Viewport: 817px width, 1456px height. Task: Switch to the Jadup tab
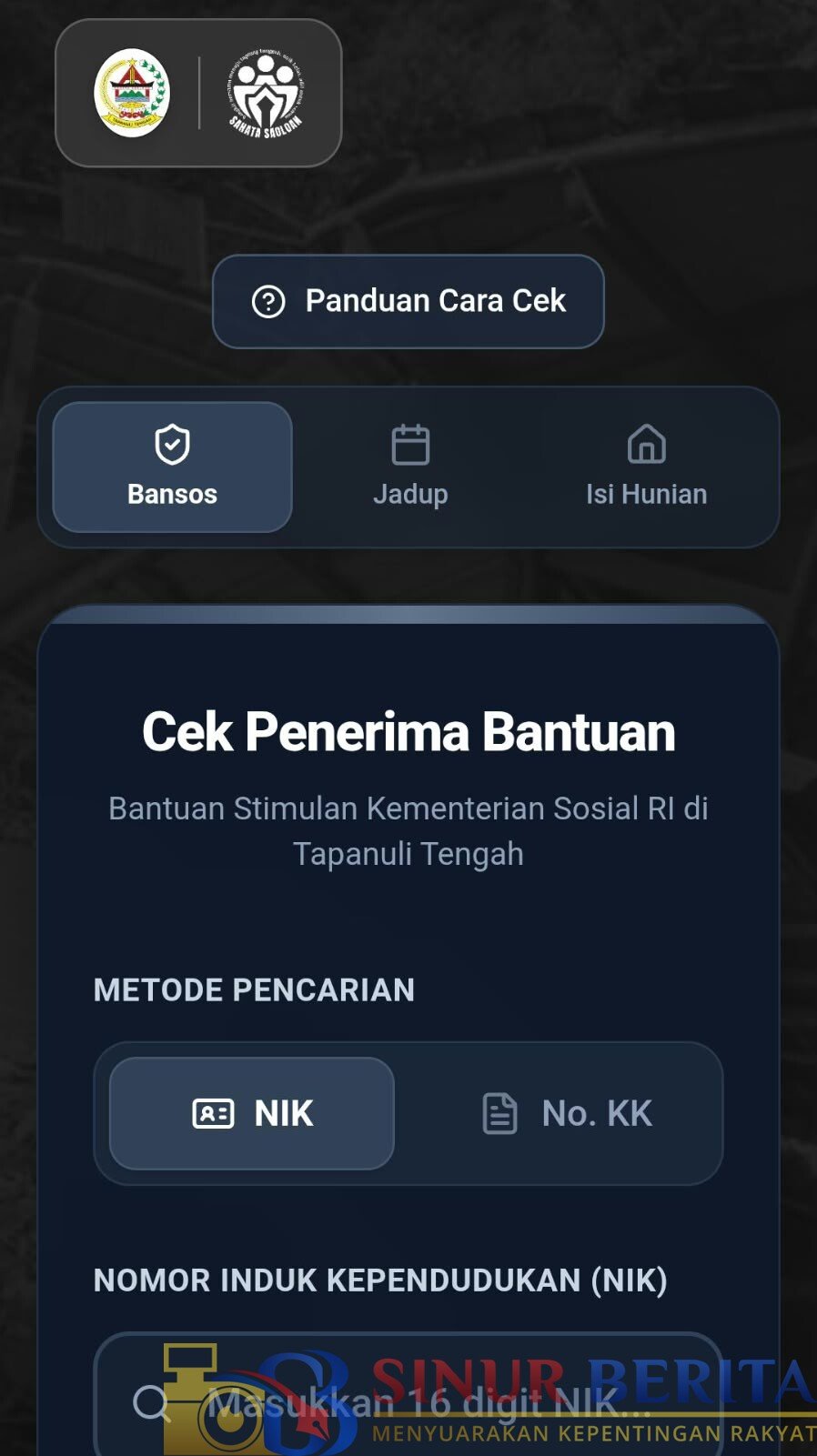pos(410,467)
